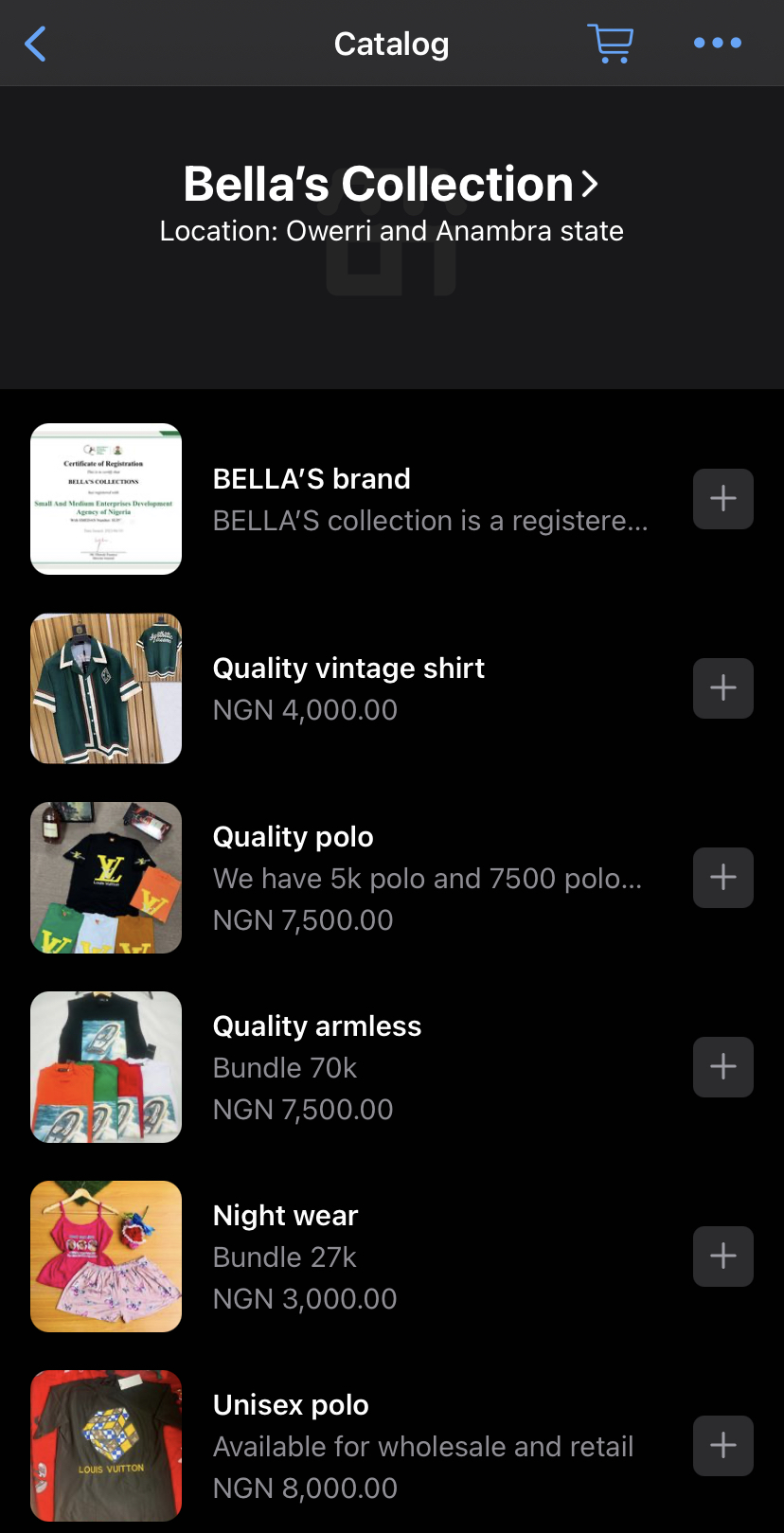
Task: Tap the Owerri and Anambra location text
Action: coord(391,230)
